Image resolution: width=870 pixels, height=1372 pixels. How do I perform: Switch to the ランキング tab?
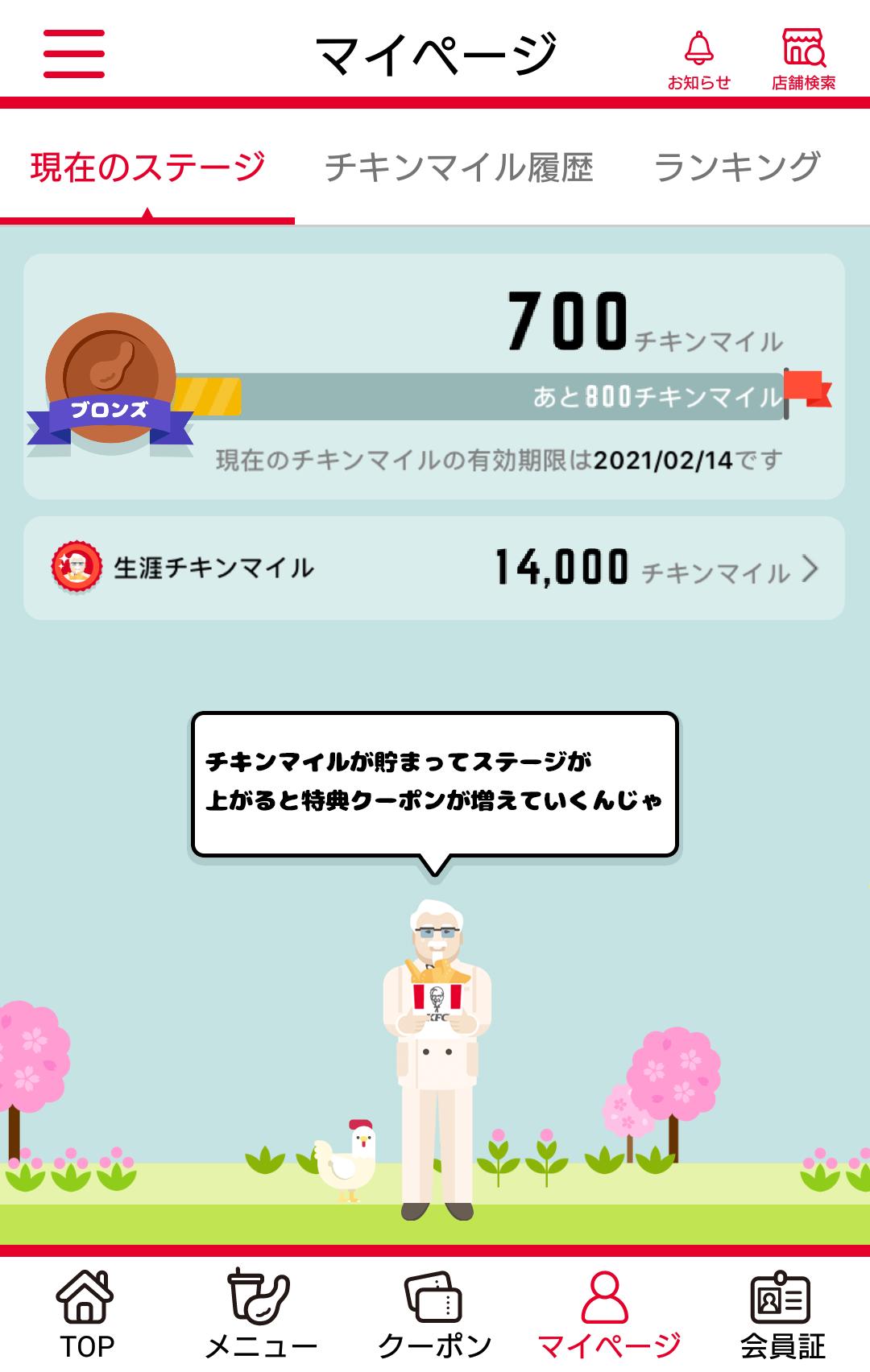(x=736, y=167)
